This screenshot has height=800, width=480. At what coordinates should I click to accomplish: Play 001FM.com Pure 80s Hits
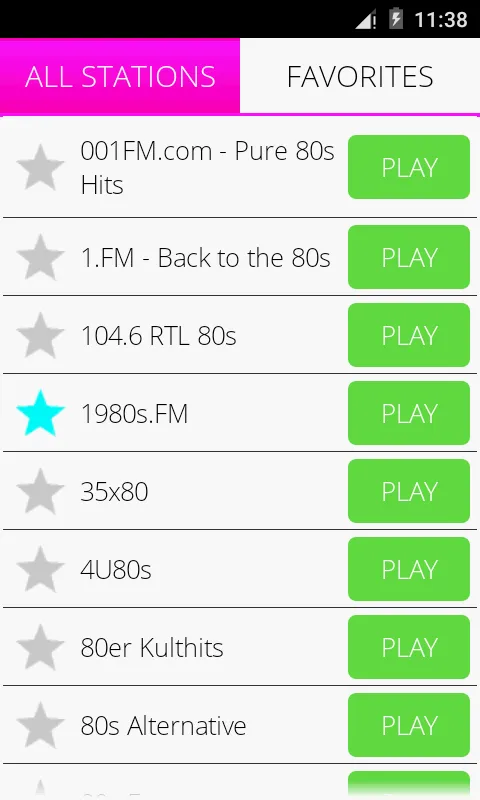tap(409, 167)
